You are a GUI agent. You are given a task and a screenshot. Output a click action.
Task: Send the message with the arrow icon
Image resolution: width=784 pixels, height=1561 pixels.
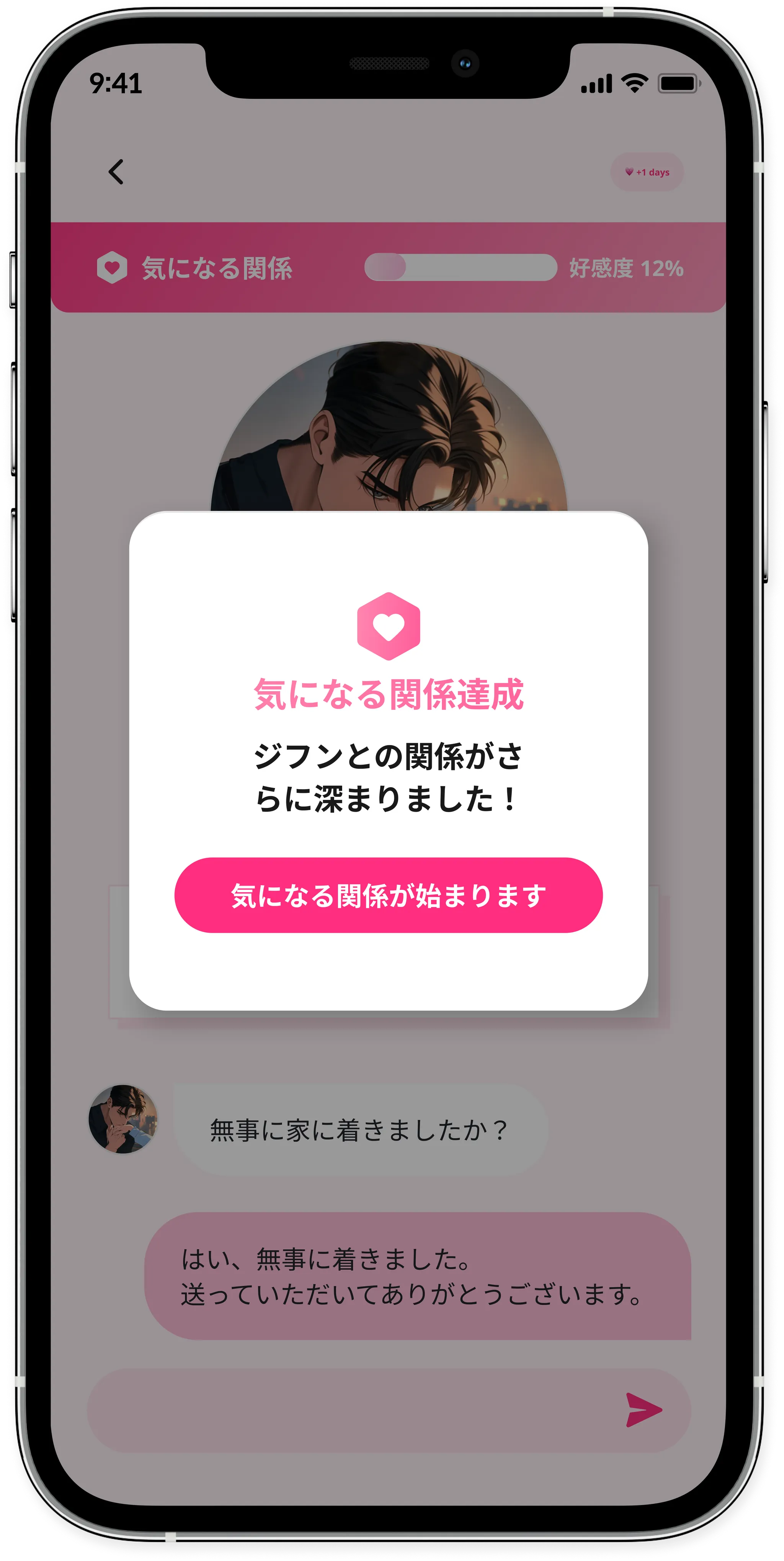643,1409
